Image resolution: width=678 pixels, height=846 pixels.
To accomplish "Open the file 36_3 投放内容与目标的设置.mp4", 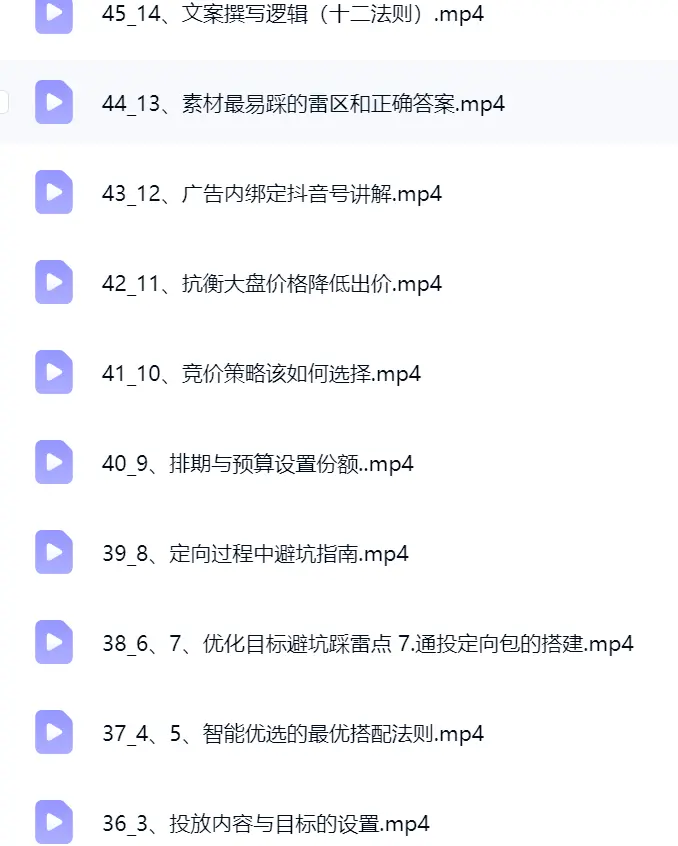I will pos(265,824).
